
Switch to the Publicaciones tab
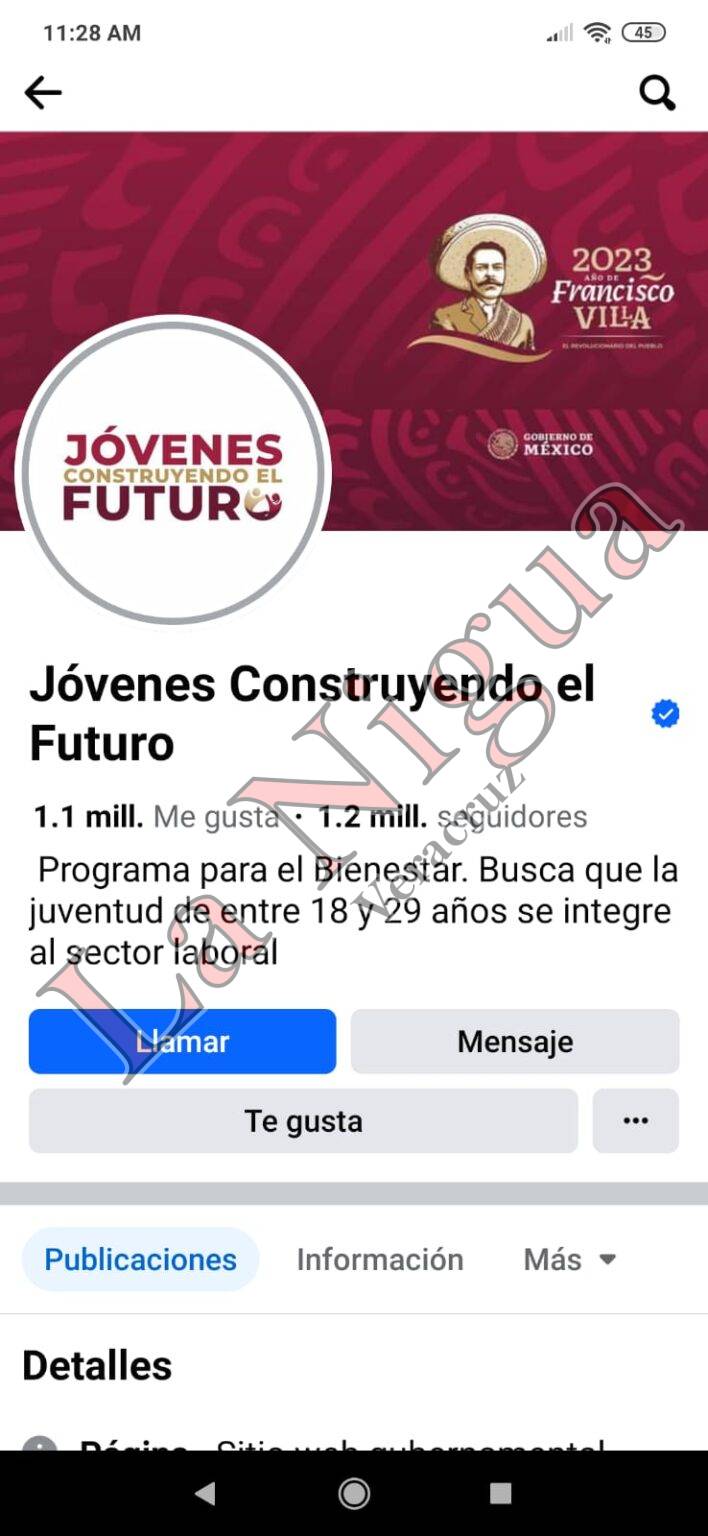[x=141, y=1259]
